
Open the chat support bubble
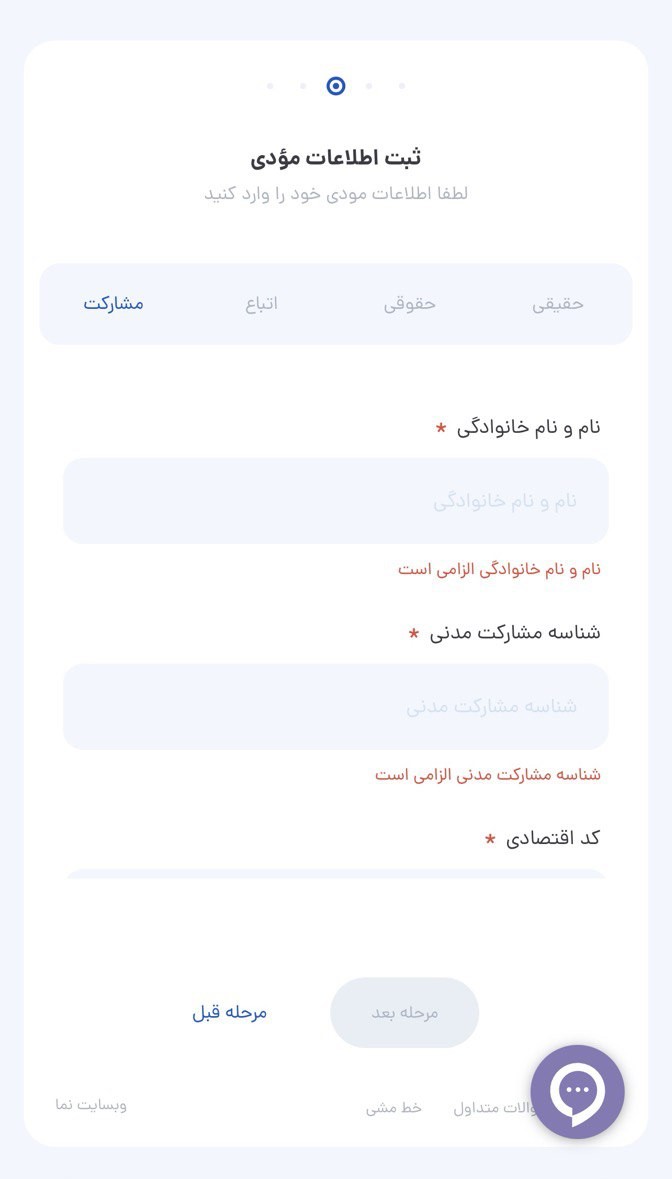pyautogui.click(x=577, y=1092)
